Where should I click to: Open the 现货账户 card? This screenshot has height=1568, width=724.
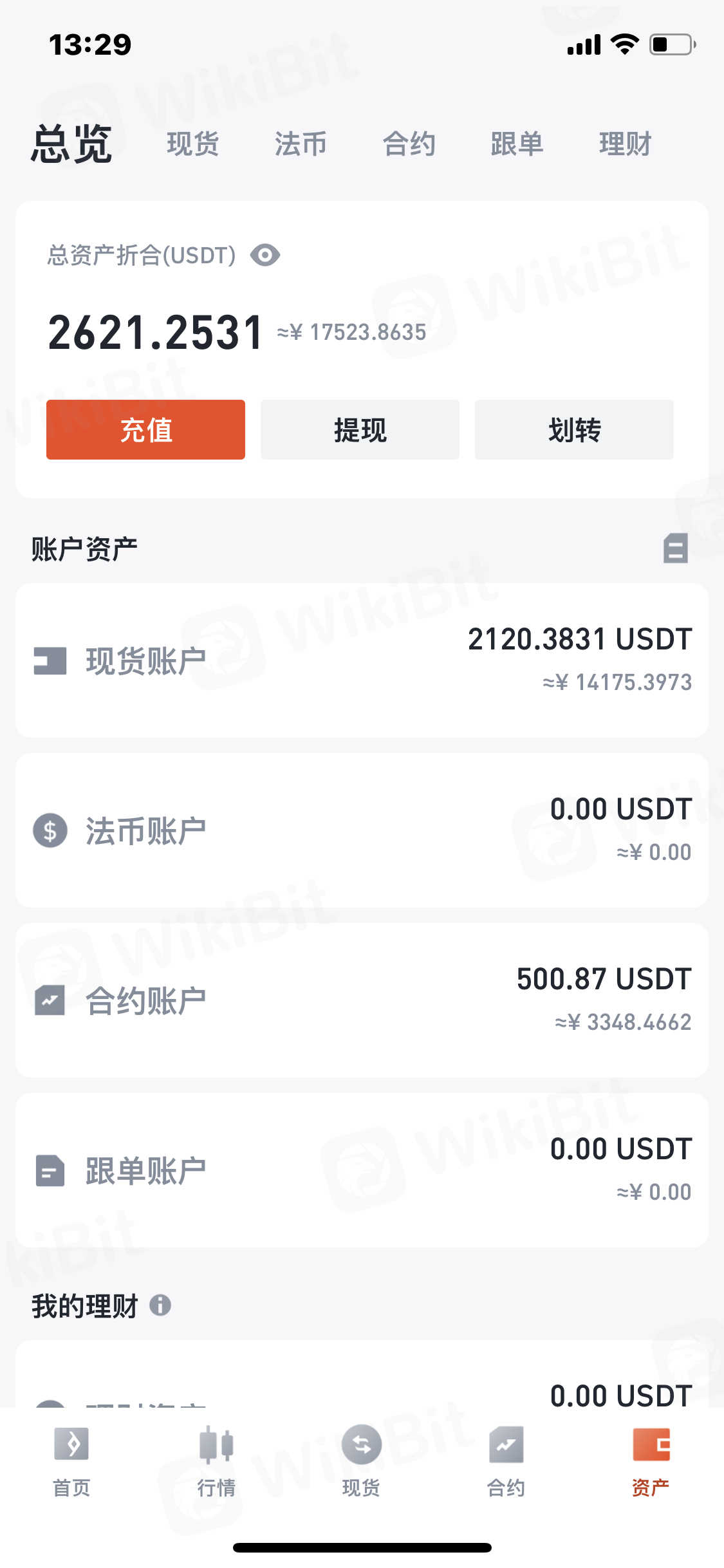pyautogui.click(x=362, y=660)
